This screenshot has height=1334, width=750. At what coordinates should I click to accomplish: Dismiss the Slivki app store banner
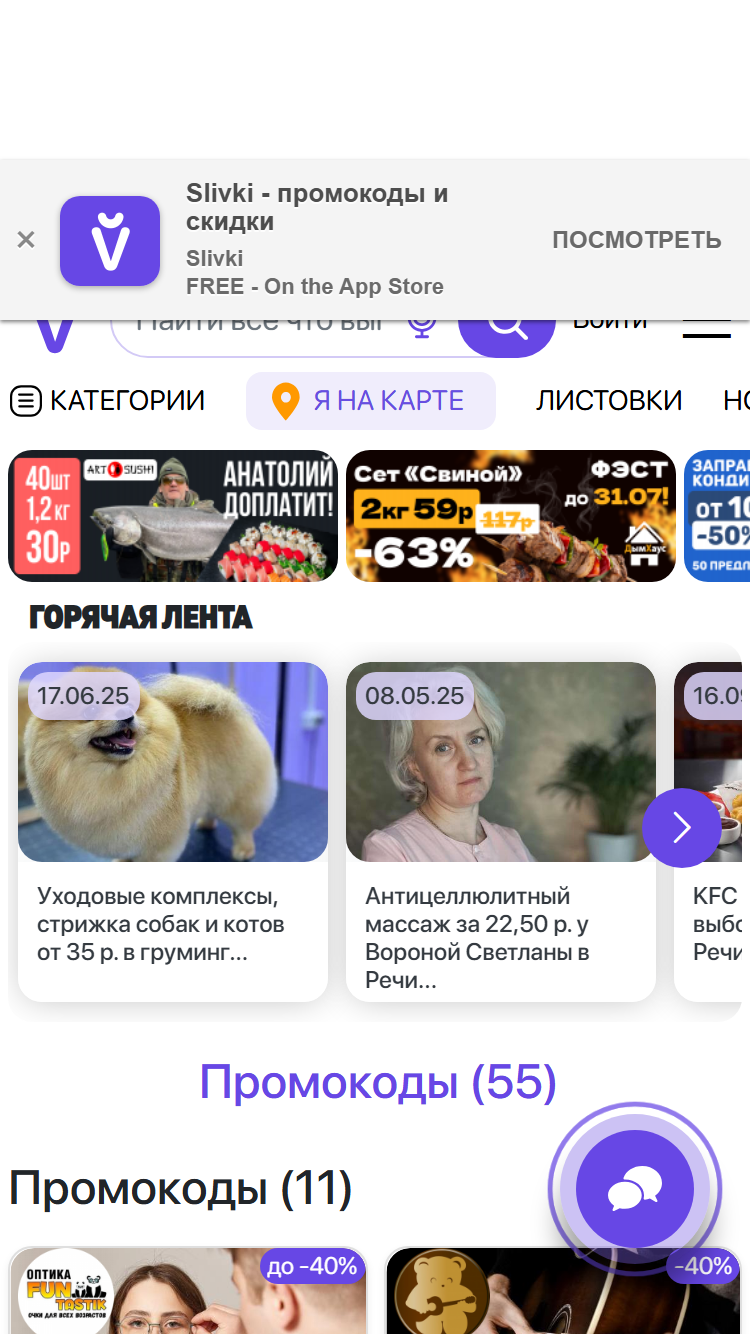(26, 240)
